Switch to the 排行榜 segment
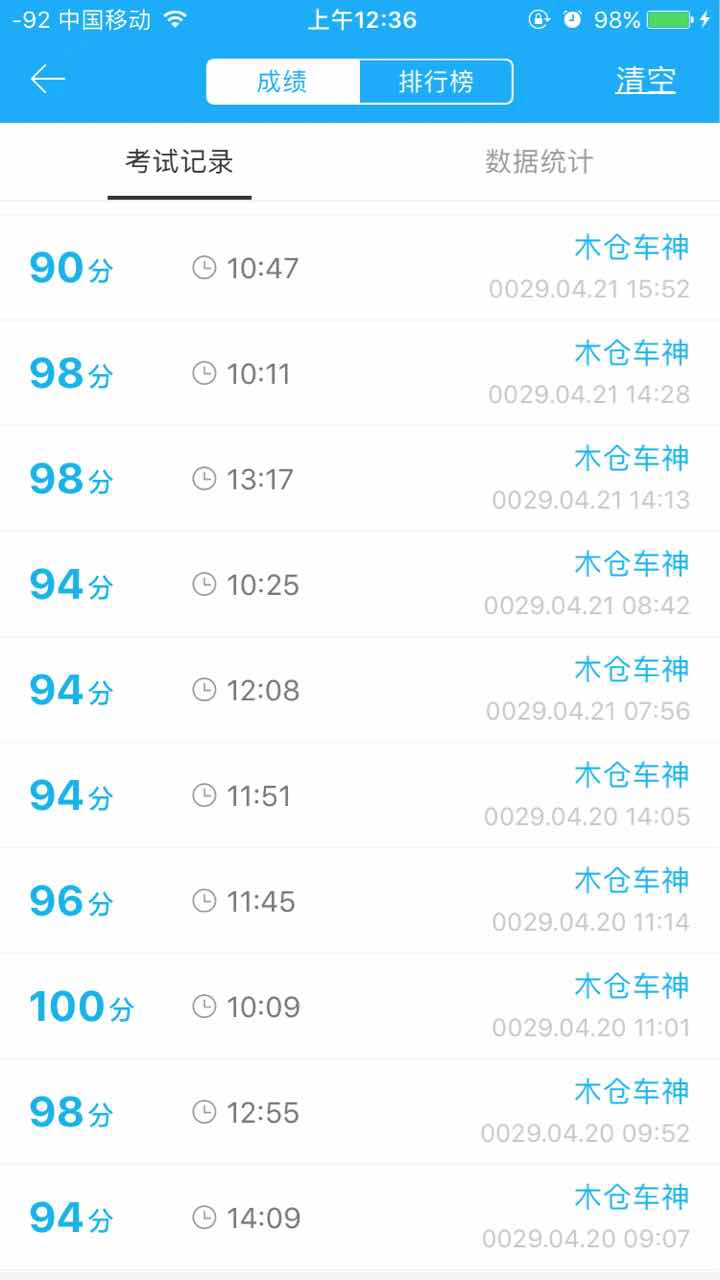 (x=436, y=81)
